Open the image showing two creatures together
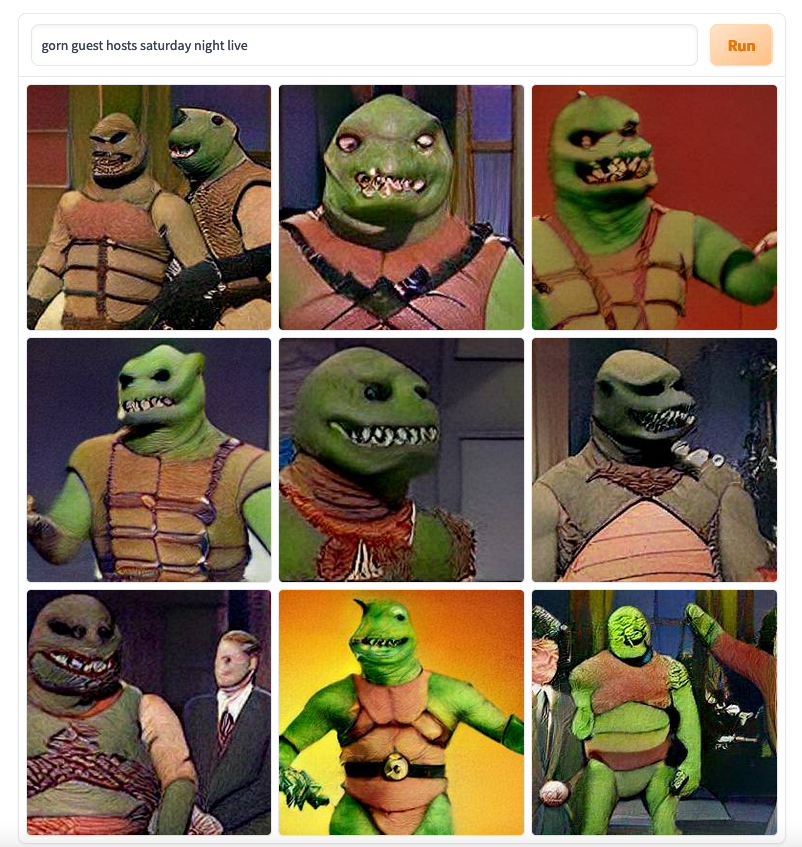 coord(149,207)
